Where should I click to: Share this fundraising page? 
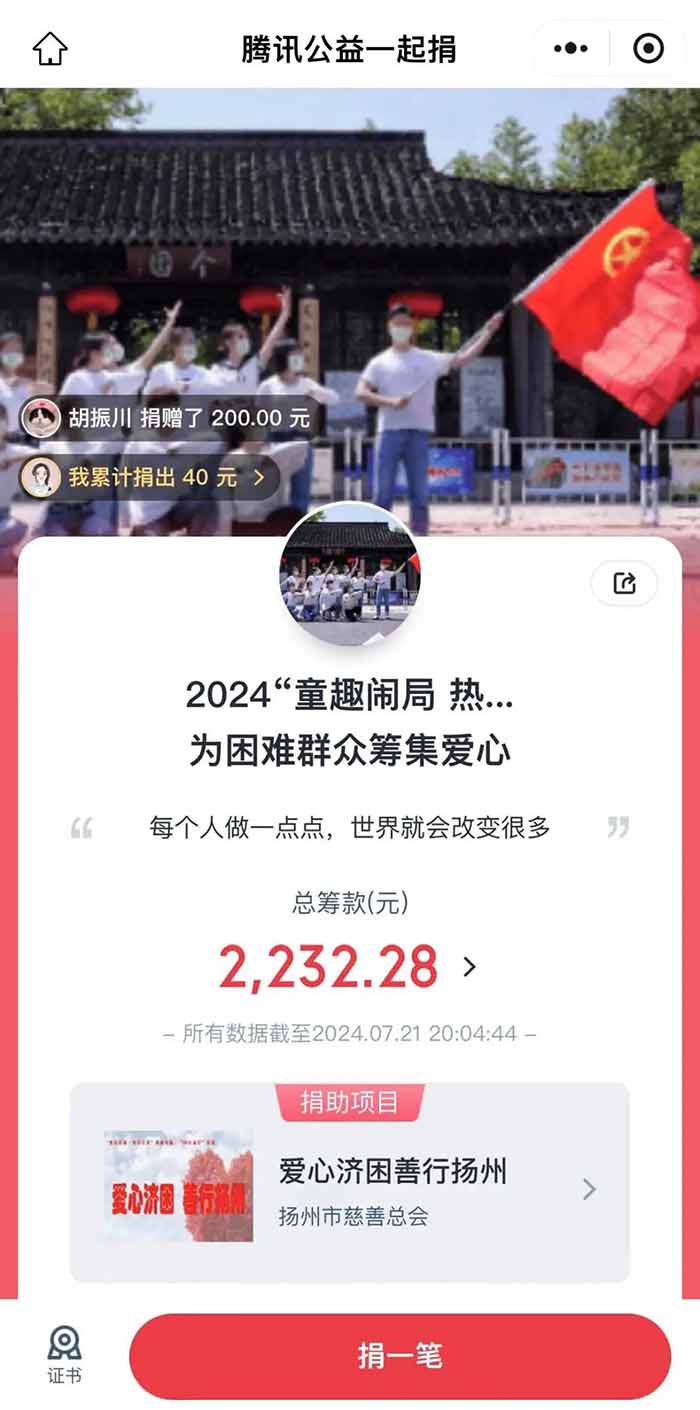pos(625,583)
